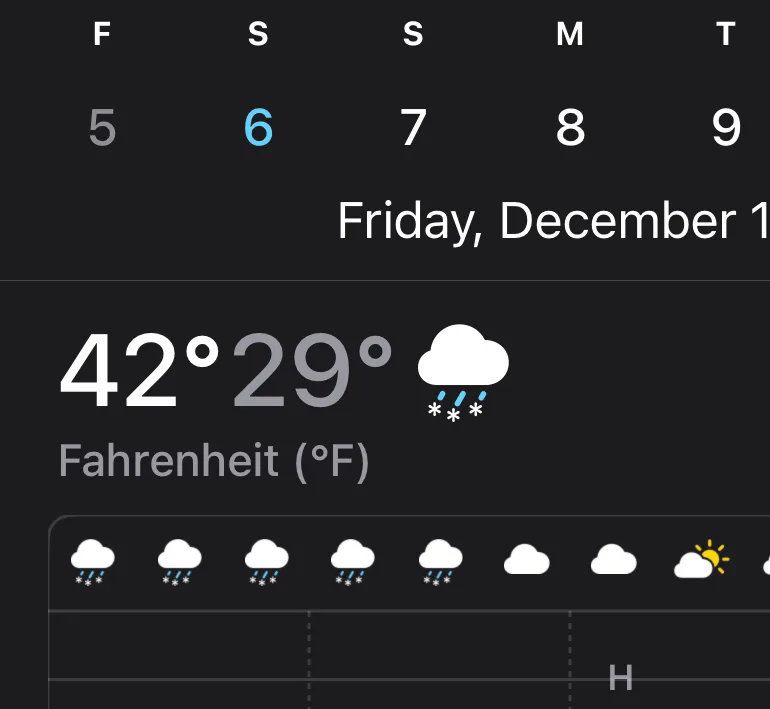Tap Tuesday the 9th date
Viewport: 770px width, 709px height.
pos(726,128)
